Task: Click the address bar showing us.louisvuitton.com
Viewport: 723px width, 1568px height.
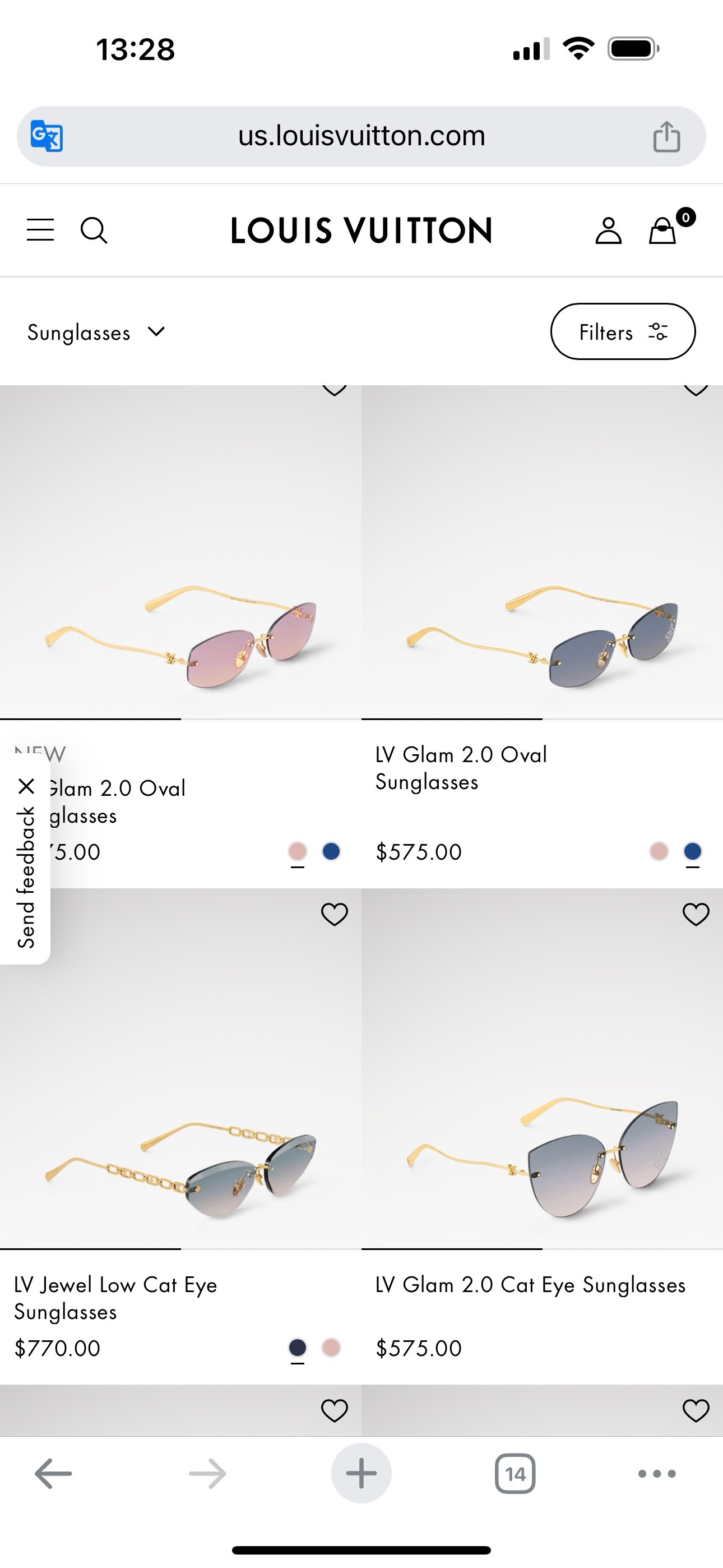Action: [361, 136]
